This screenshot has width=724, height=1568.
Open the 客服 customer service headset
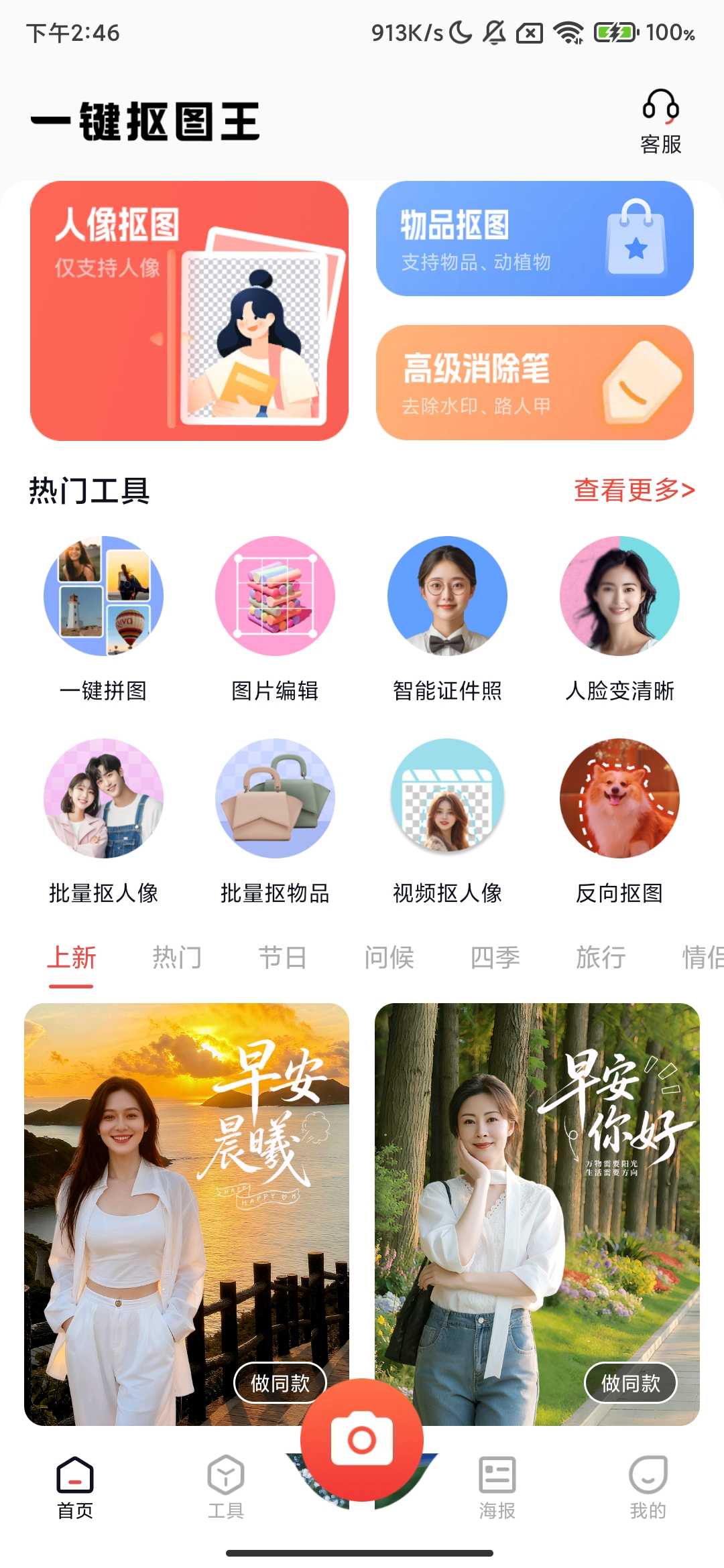(660, 122)
